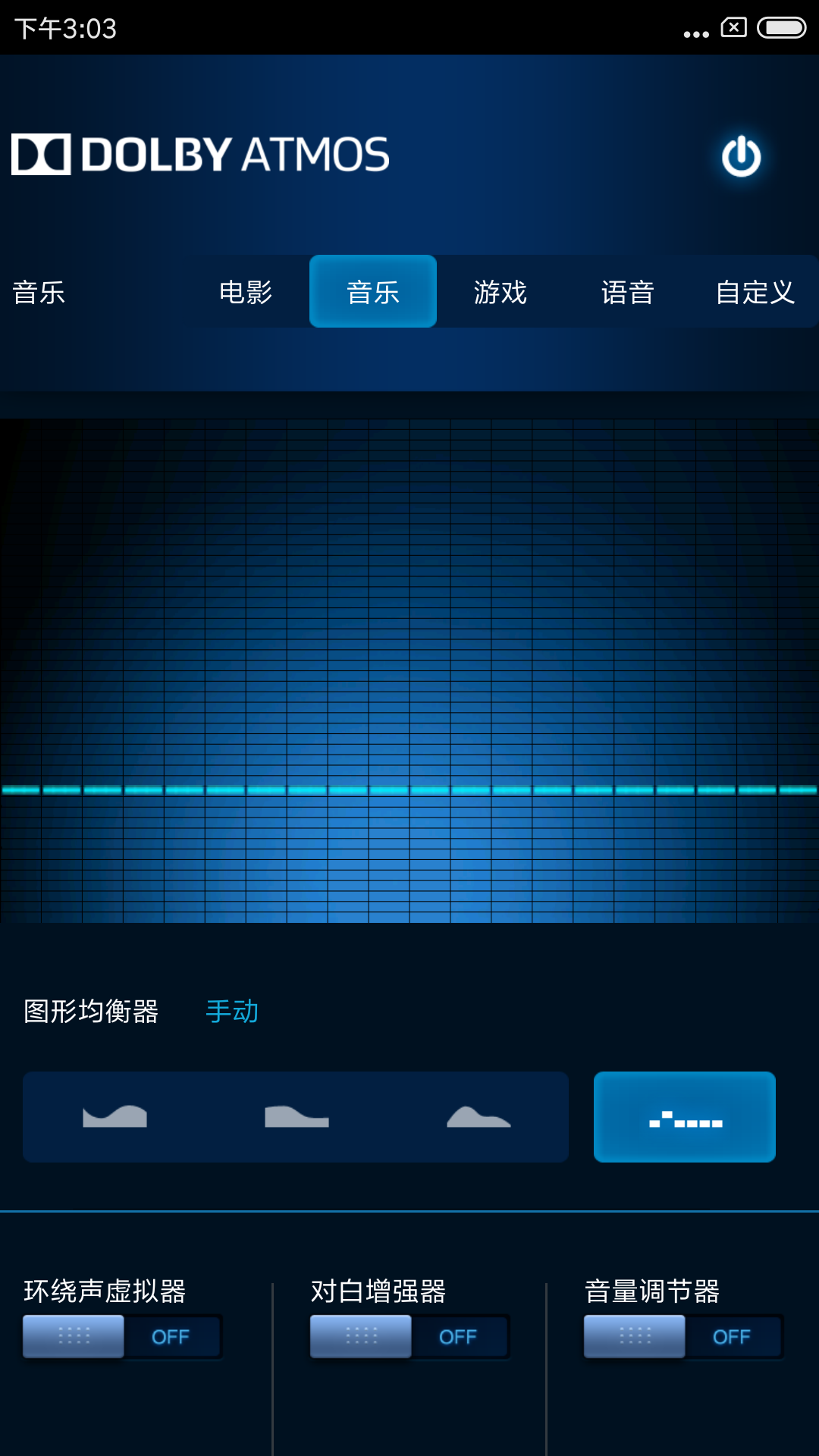Tap the Dolby Atmos power button

(741, 157)
